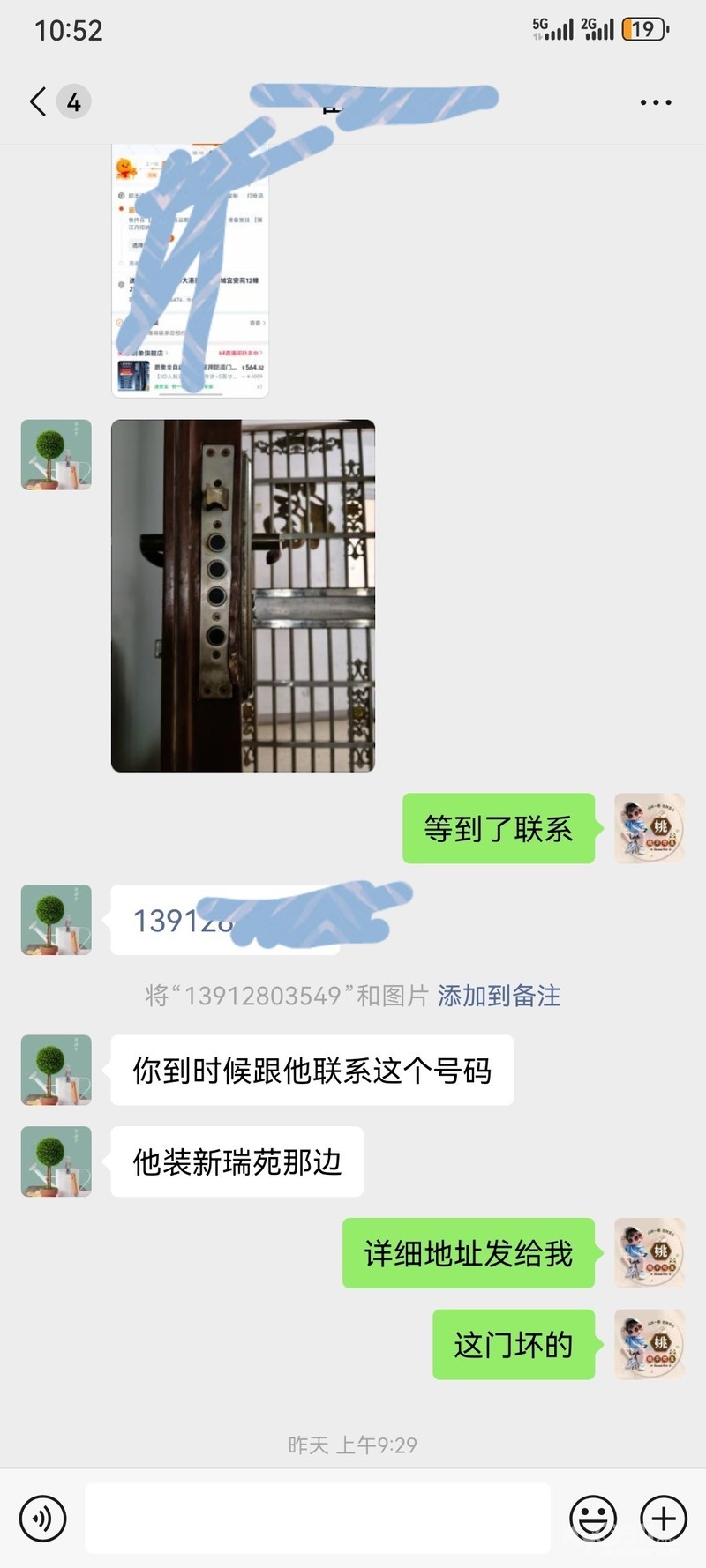Focus the message text field

tap(318, 1518)
